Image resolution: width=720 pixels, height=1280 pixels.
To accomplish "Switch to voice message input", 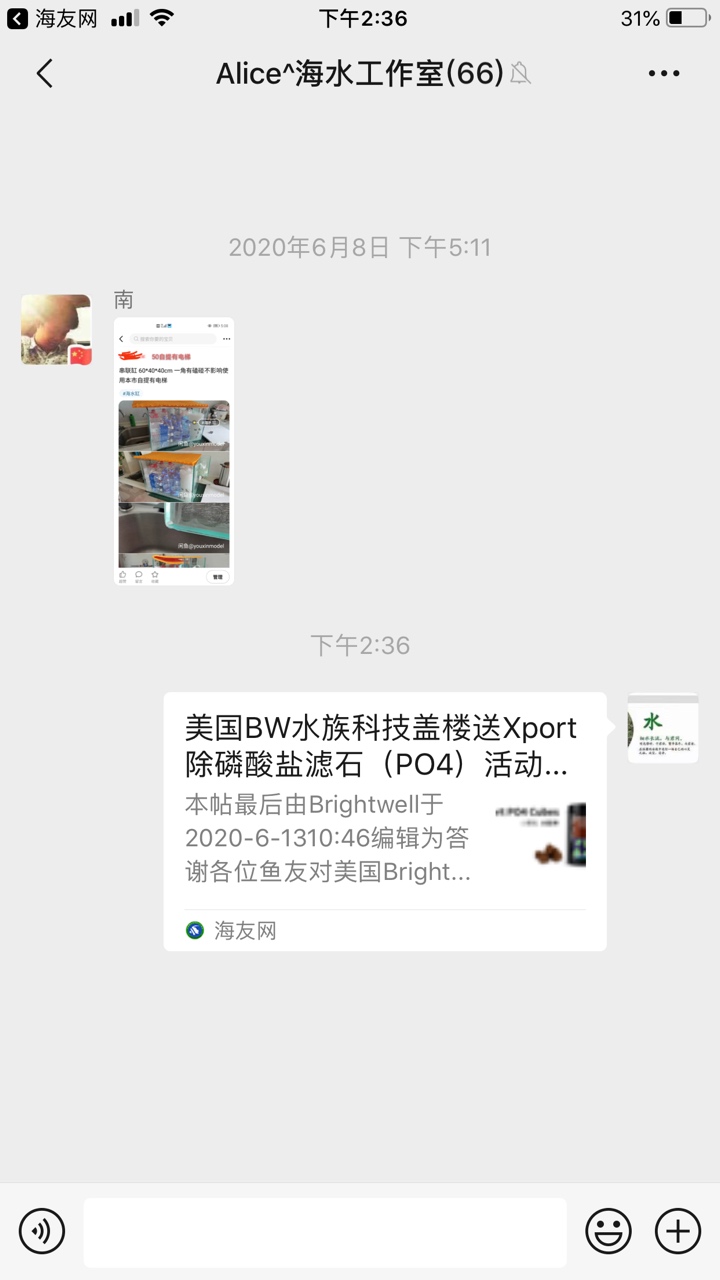I will (42, 1231).
